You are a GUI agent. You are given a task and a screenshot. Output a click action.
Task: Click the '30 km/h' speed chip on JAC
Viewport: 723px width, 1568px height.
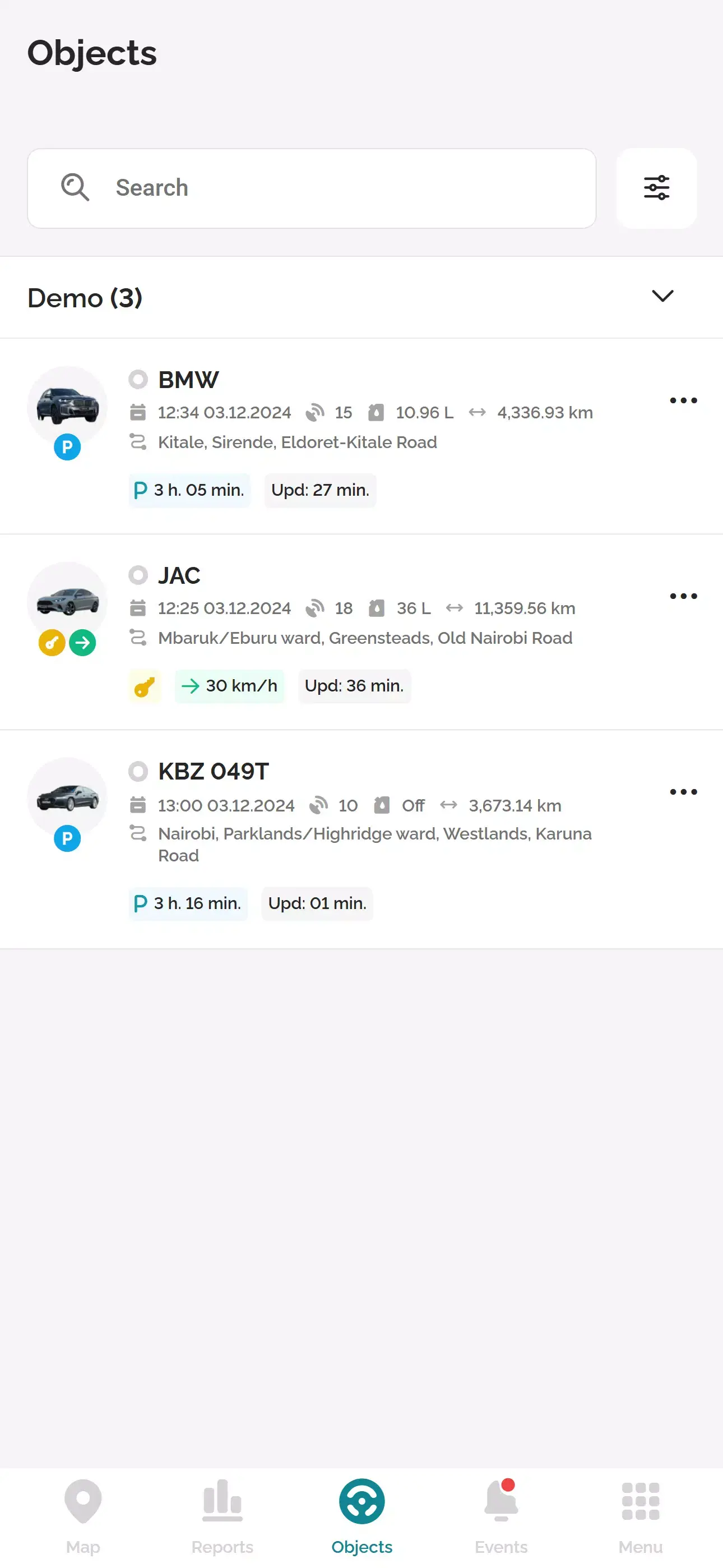230,686
